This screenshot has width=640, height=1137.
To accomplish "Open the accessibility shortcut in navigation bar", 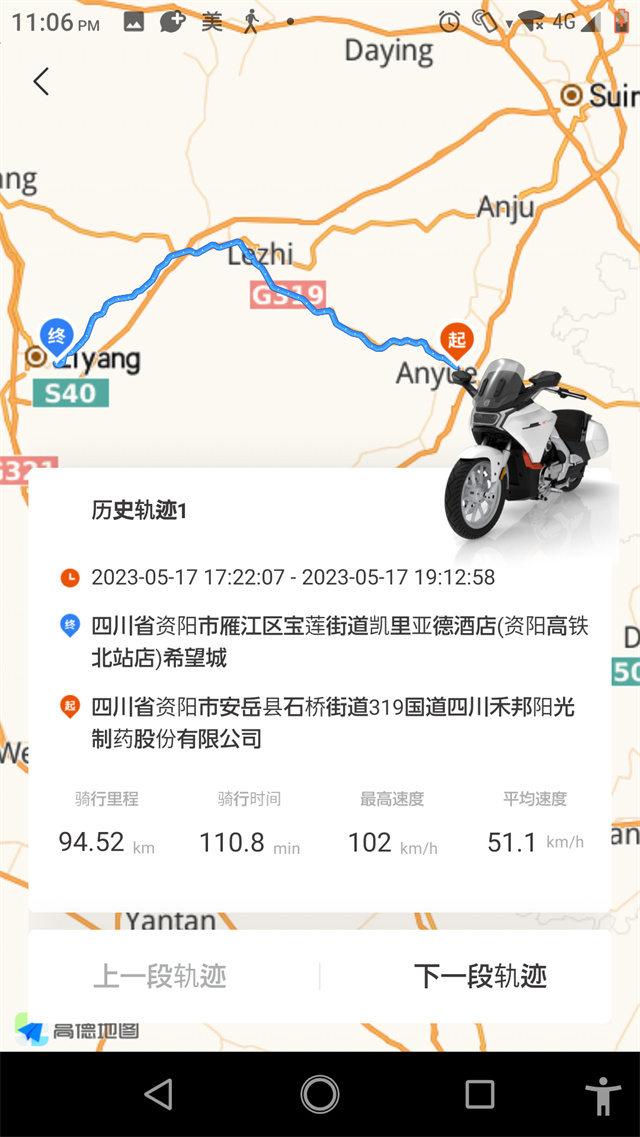I will pyautogui.click(x=603, y=1095).
